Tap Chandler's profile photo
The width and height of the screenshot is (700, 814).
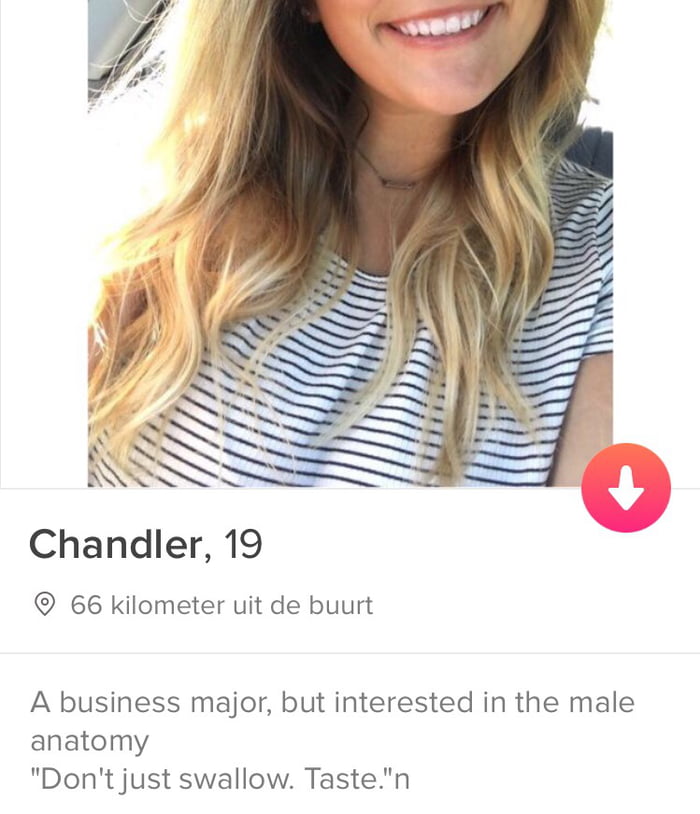(350, 240)
